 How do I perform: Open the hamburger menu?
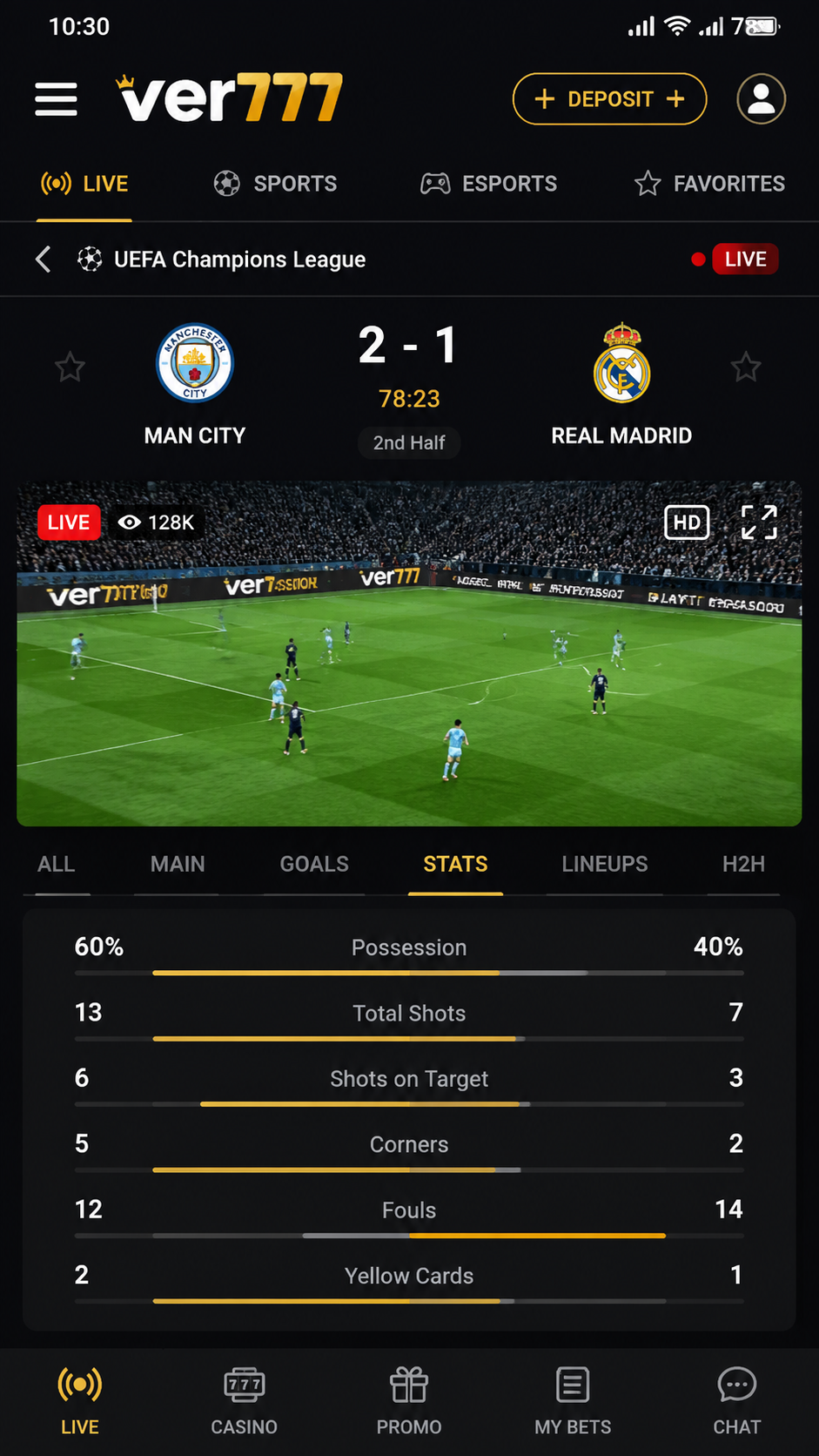coord(57,99)
